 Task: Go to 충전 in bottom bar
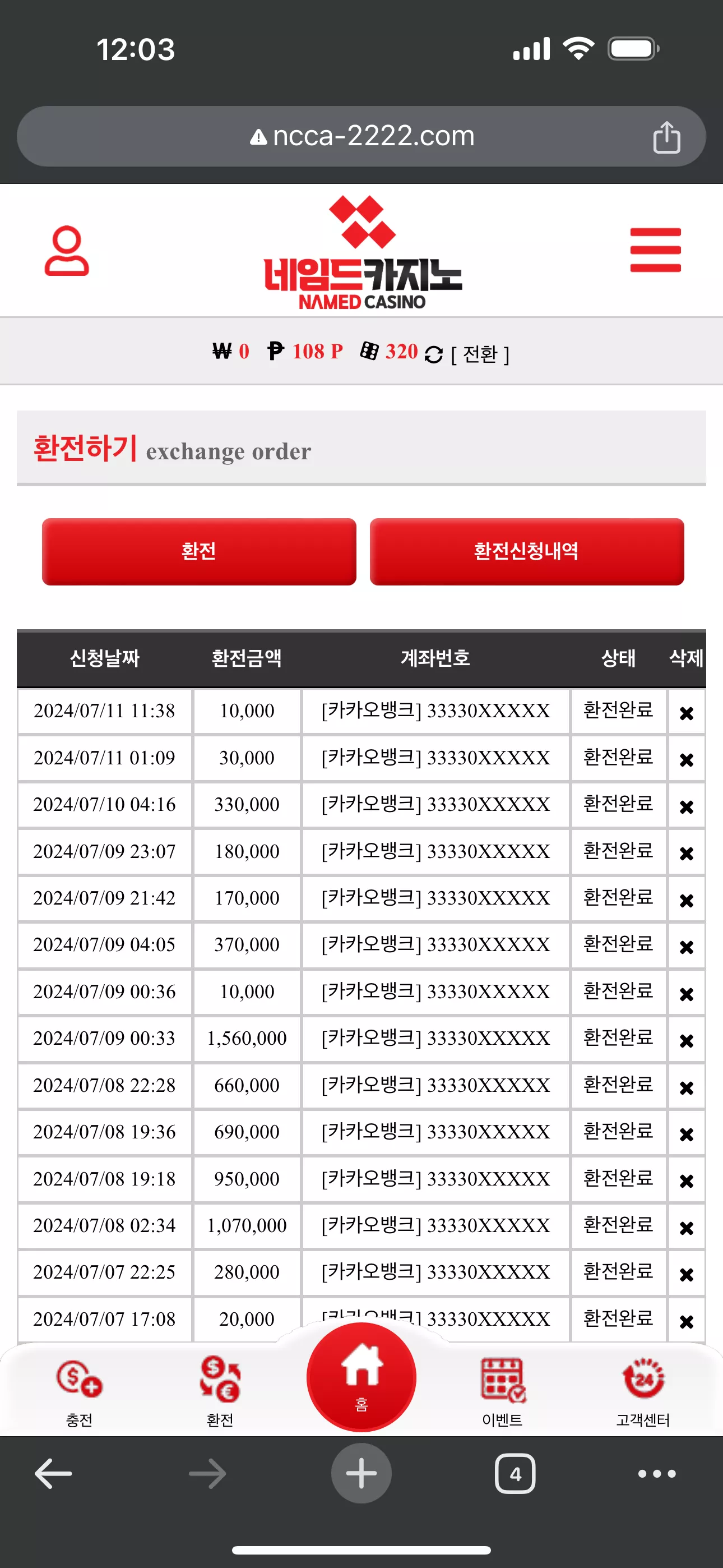pos(79,1391)
